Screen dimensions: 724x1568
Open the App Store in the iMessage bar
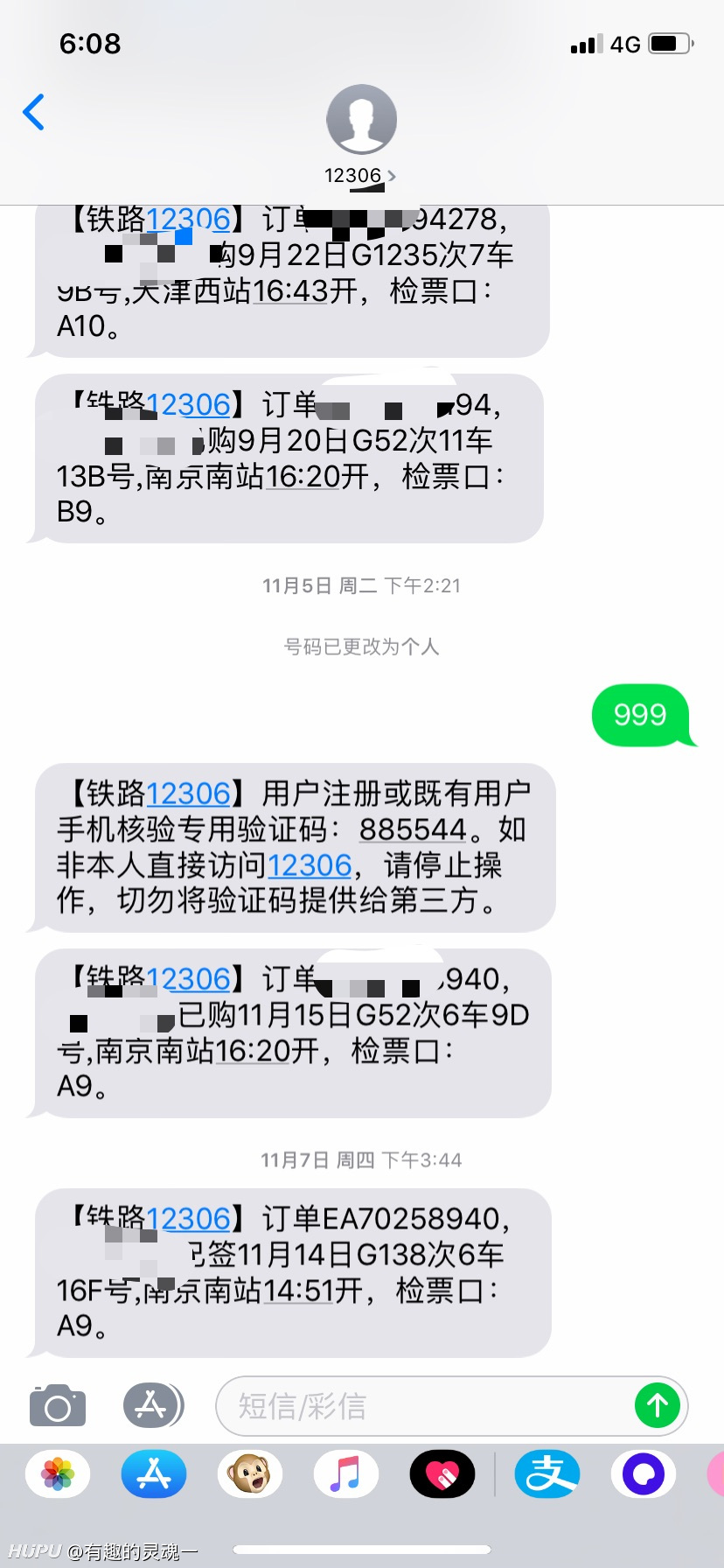(154, 1474)
